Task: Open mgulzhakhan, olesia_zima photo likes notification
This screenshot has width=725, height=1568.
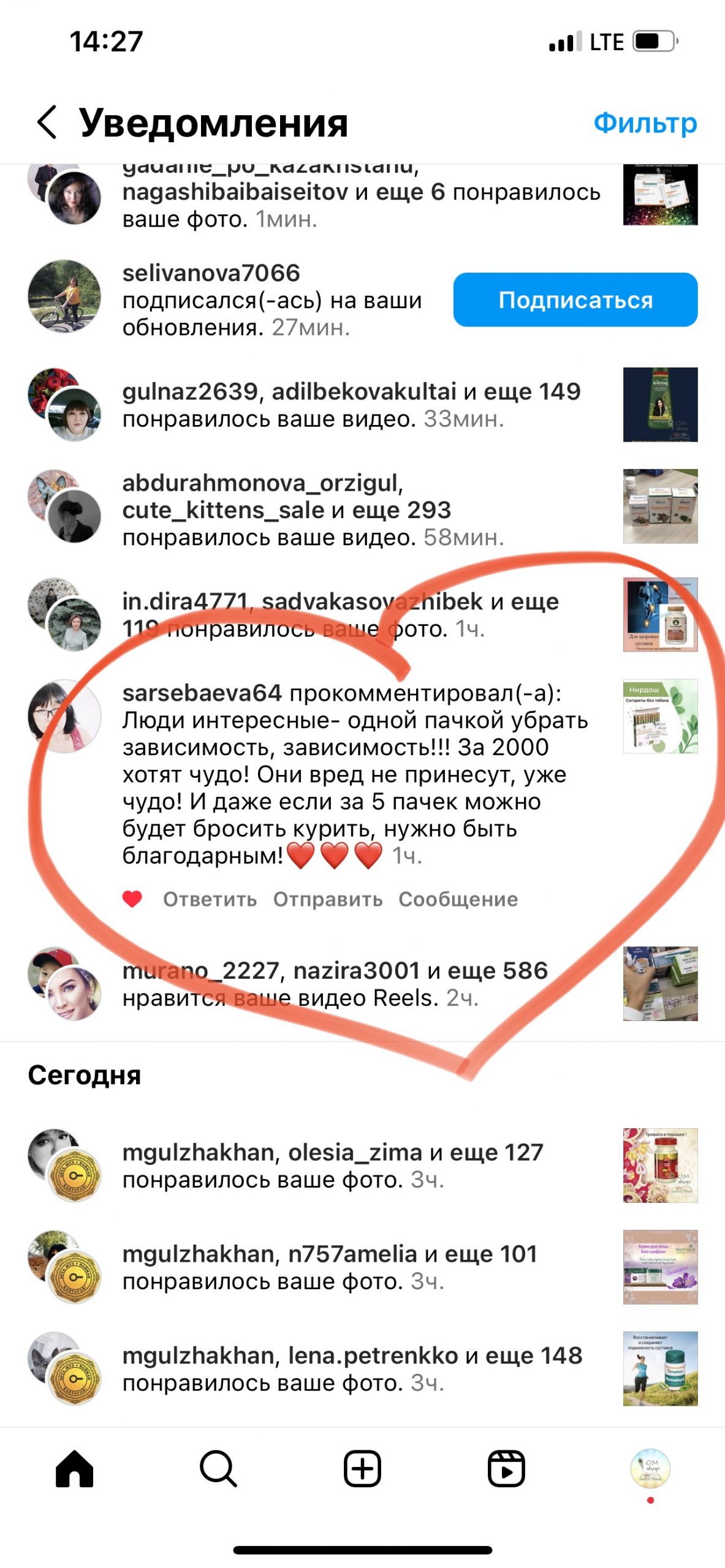Action: (x=362, y=1166)
